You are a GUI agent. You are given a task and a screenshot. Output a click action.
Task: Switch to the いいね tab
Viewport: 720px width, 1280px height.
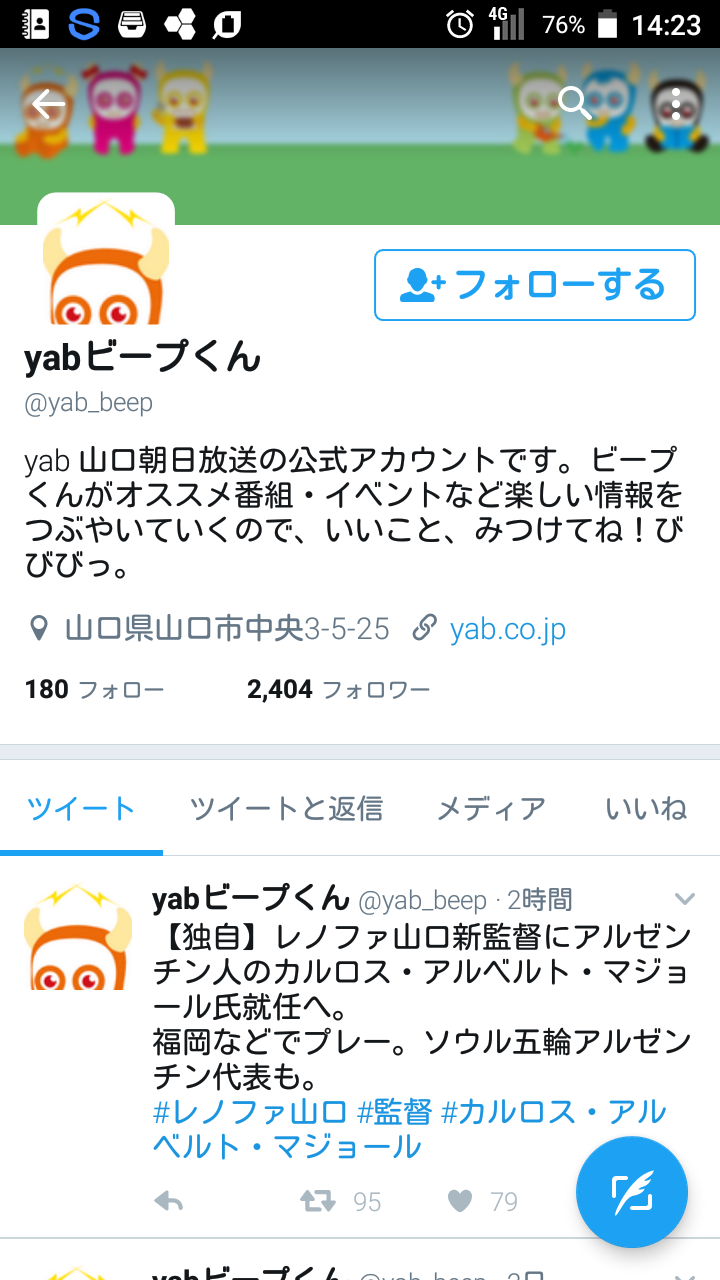pos(646,808)
